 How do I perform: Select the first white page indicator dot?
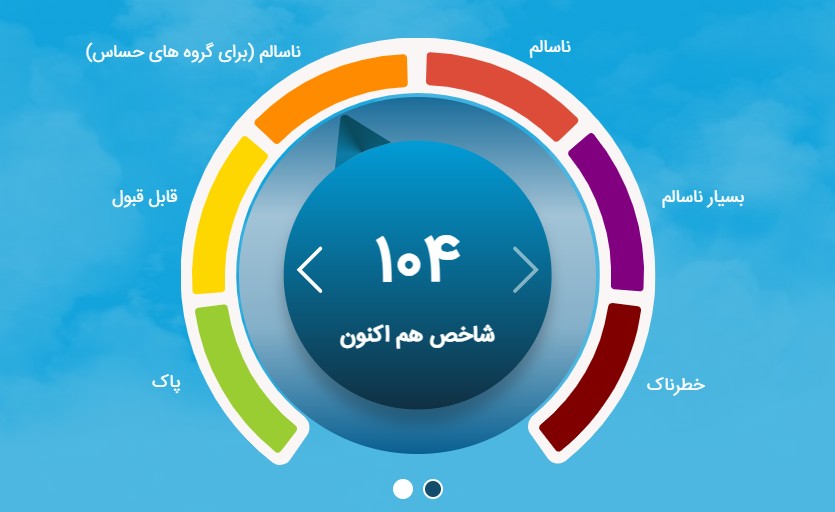tap(403, 488)
